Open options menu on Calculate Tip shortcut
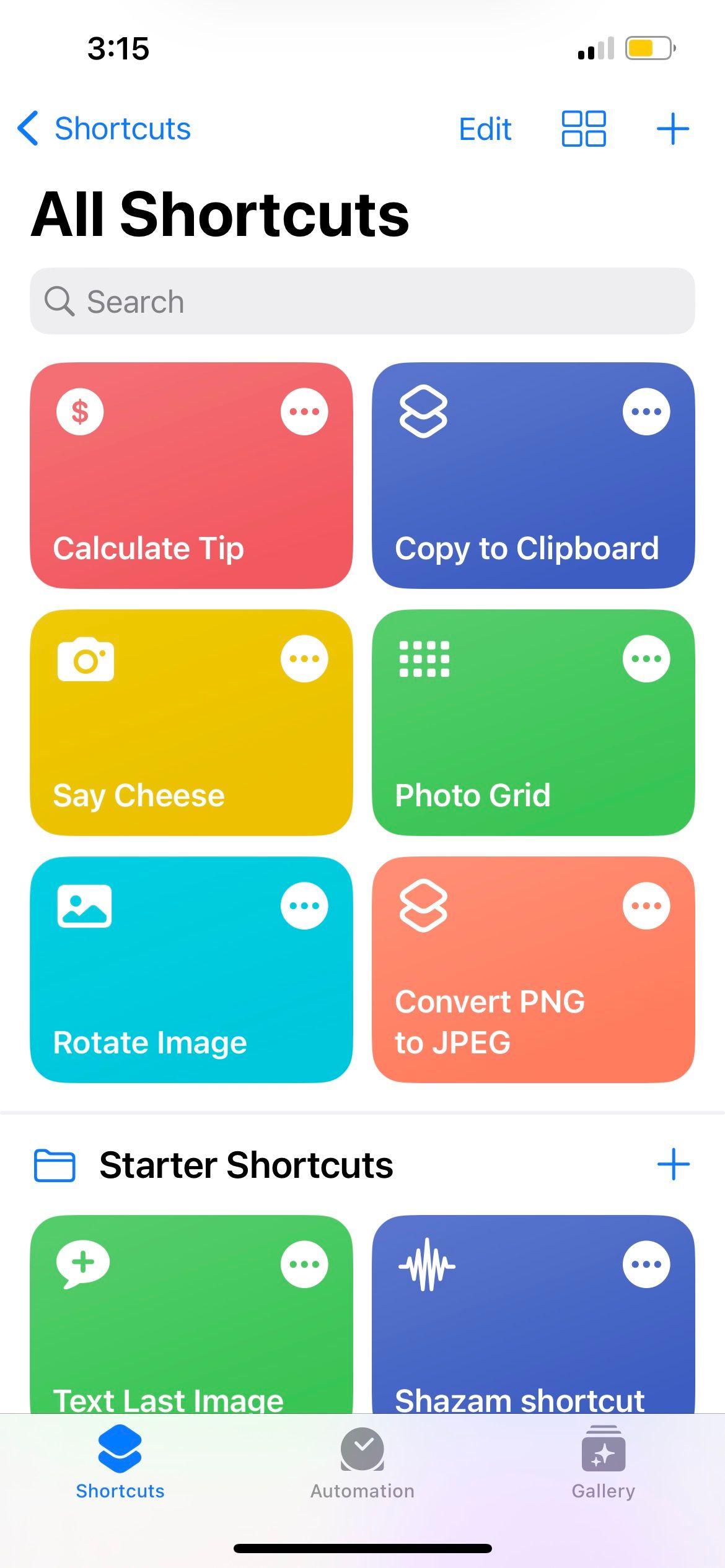This screenshot has height=1568, width=725. coord(305,412)
